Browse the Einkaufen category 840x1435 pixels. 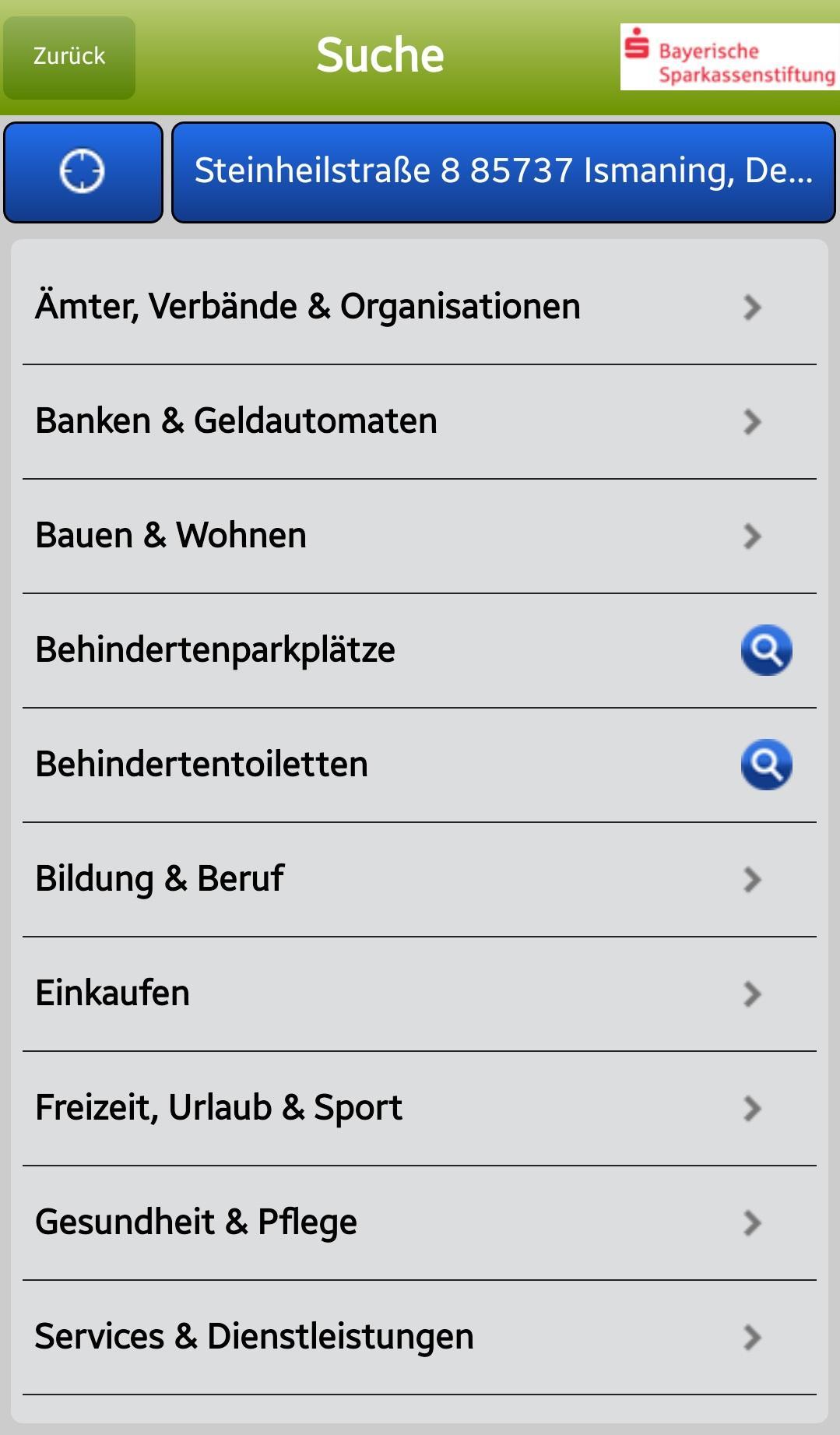[x=419, y=994]
